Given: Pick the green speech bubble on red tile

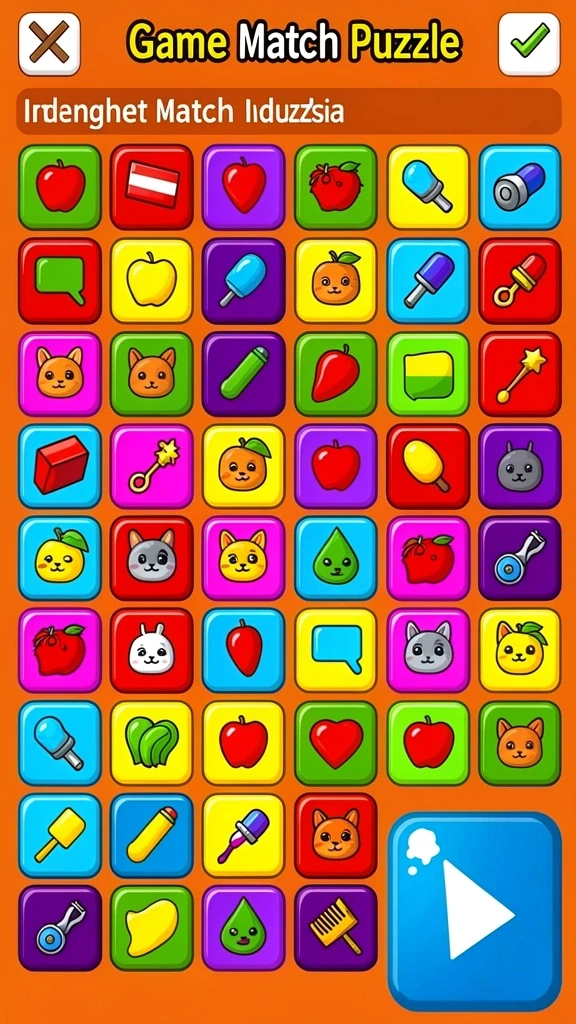Looking at the screenshot, I should coord(59,280).
